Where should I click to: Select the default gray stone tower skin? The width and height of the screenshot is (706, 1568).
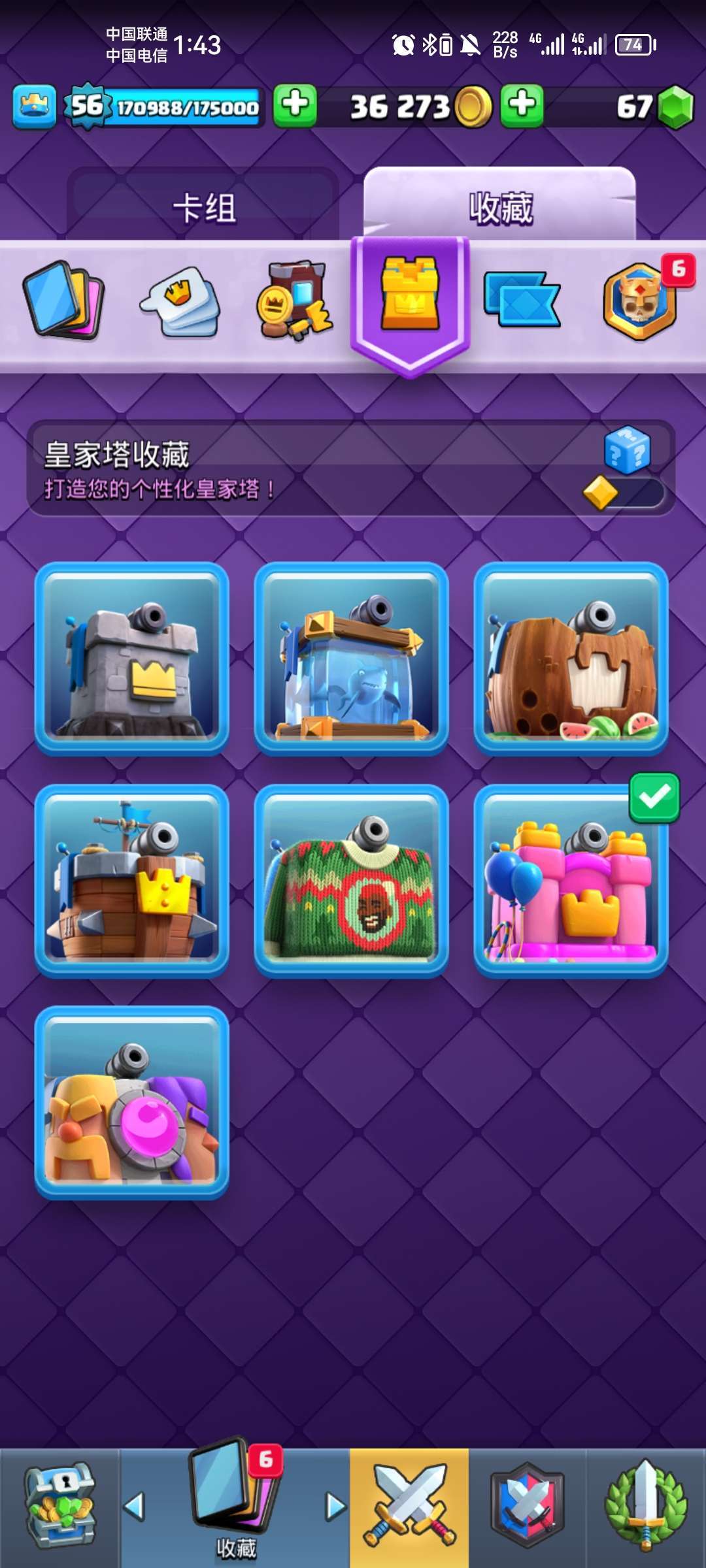pos(132,659)
